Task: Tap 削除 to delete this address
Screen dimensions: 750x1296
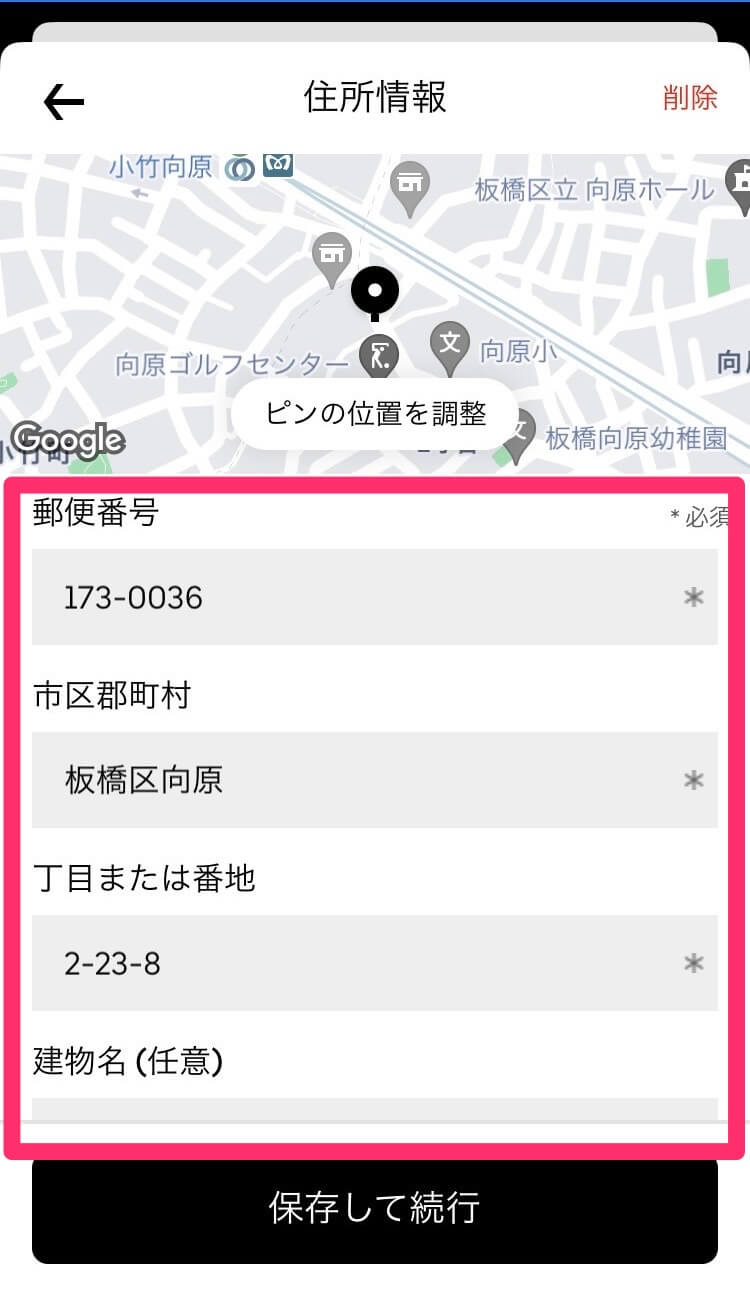Action: [x=690, y=98]
